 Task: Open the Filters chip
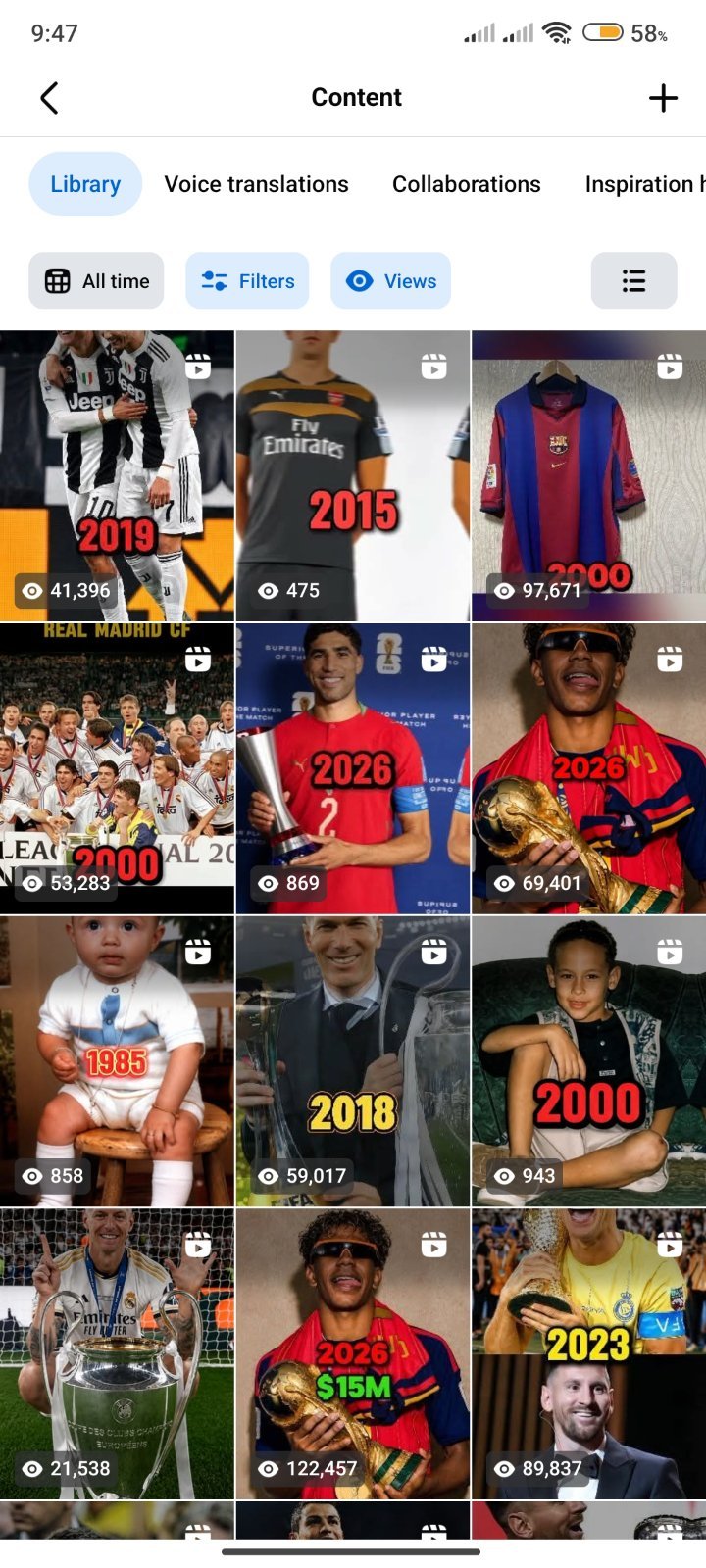pos(247,281)
